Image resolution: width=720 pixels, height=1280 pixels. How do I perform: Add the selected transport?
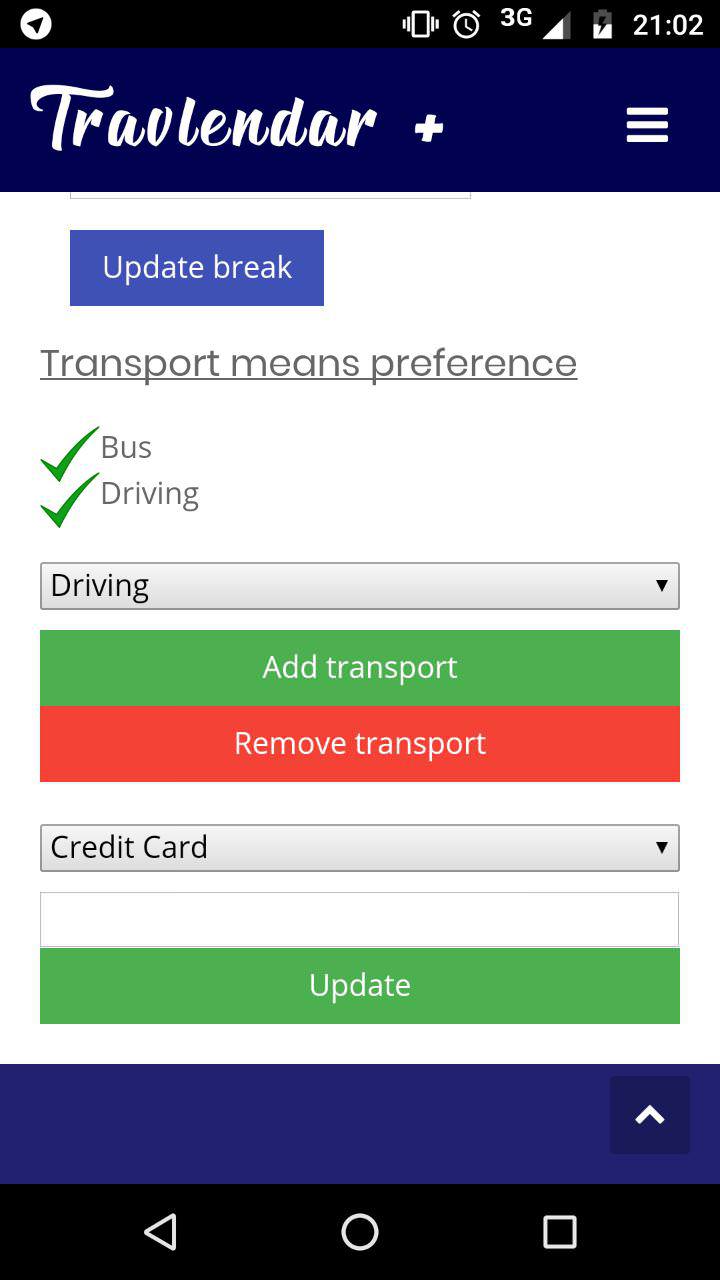coord(360,668)
